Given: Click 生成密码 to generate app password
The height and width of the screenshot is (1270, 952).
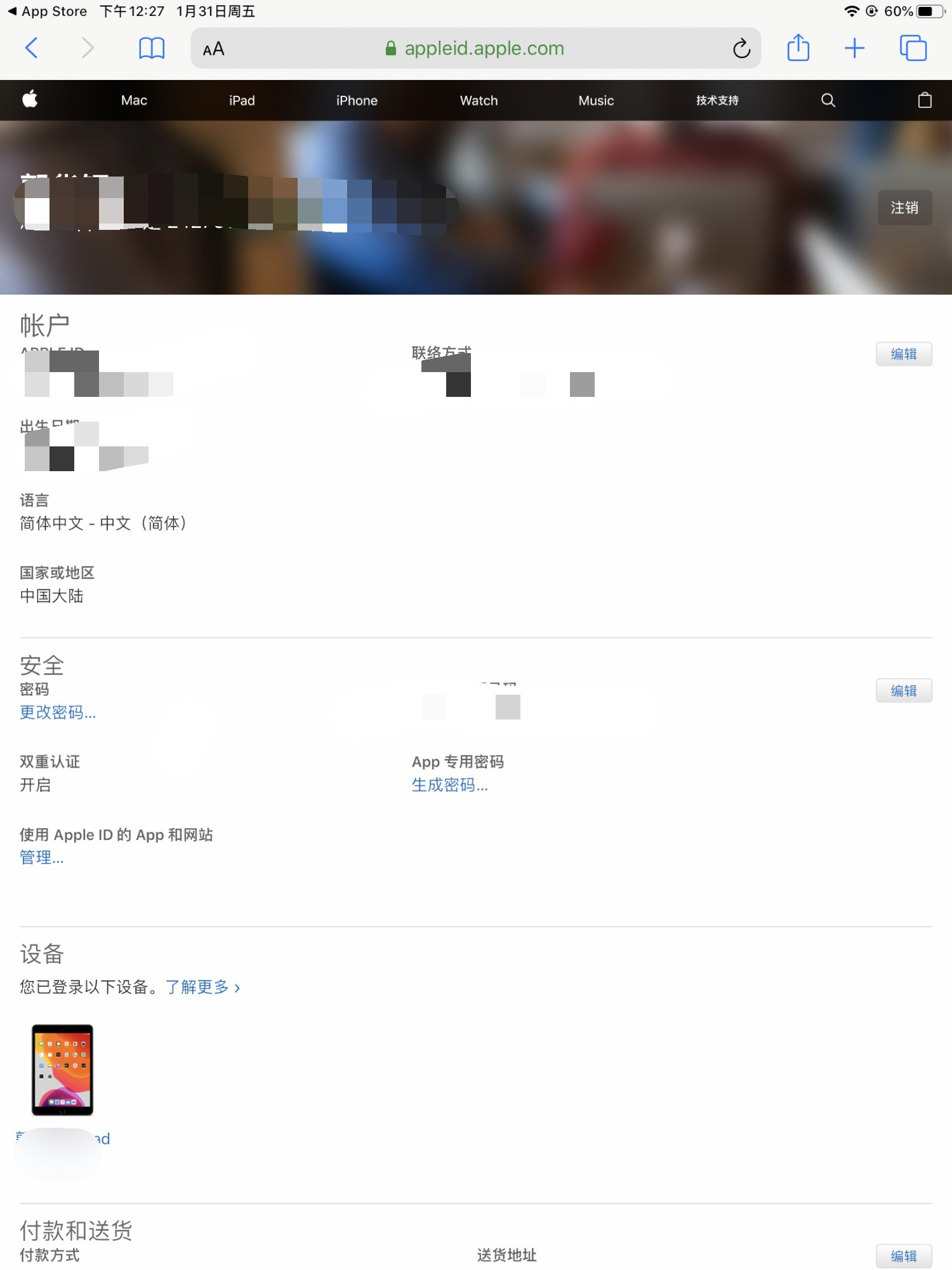Looking at the screenshot, I should click(449, 785).
